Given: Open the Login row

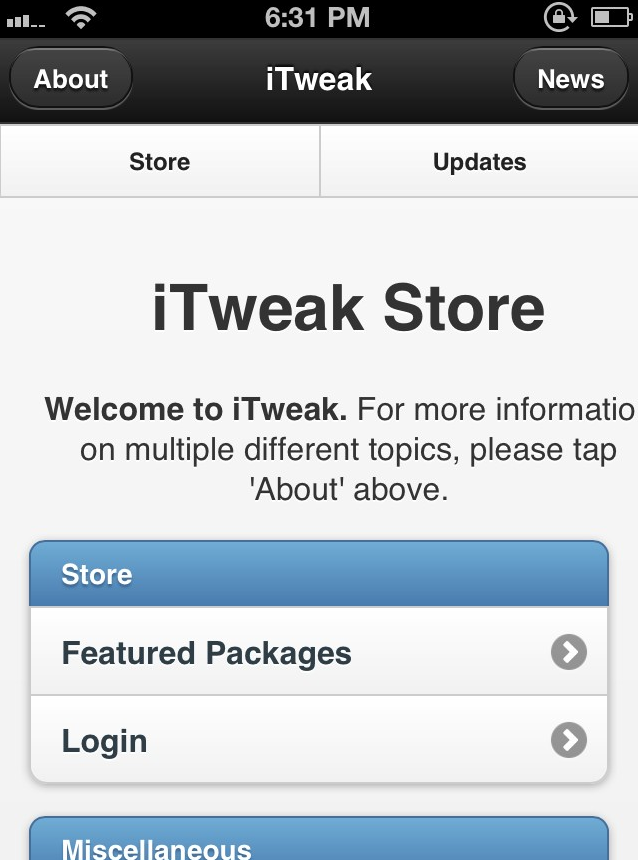Looking at the screenshot, I should [x=318, y=741].
